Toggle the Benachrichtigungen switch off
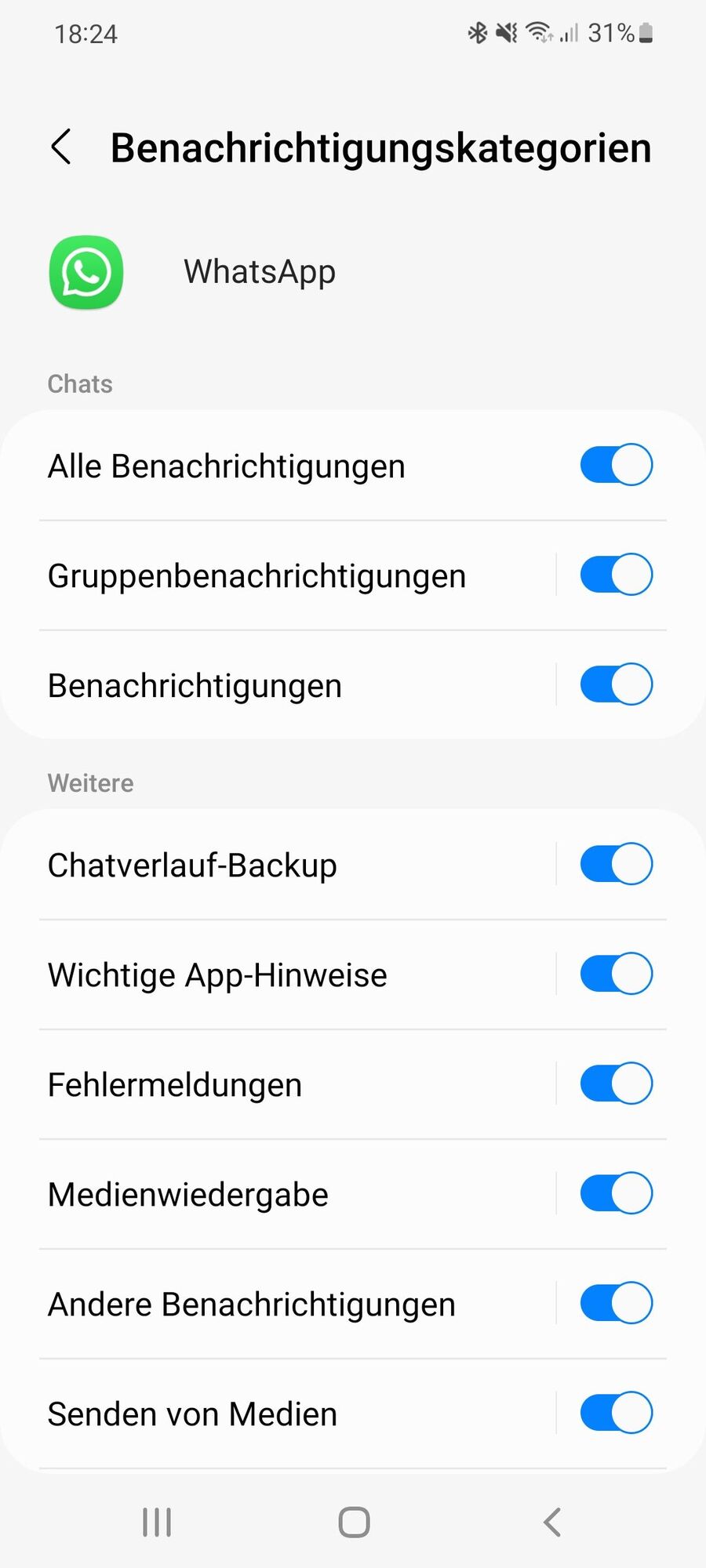706x1568 pixels. point(616,684)
